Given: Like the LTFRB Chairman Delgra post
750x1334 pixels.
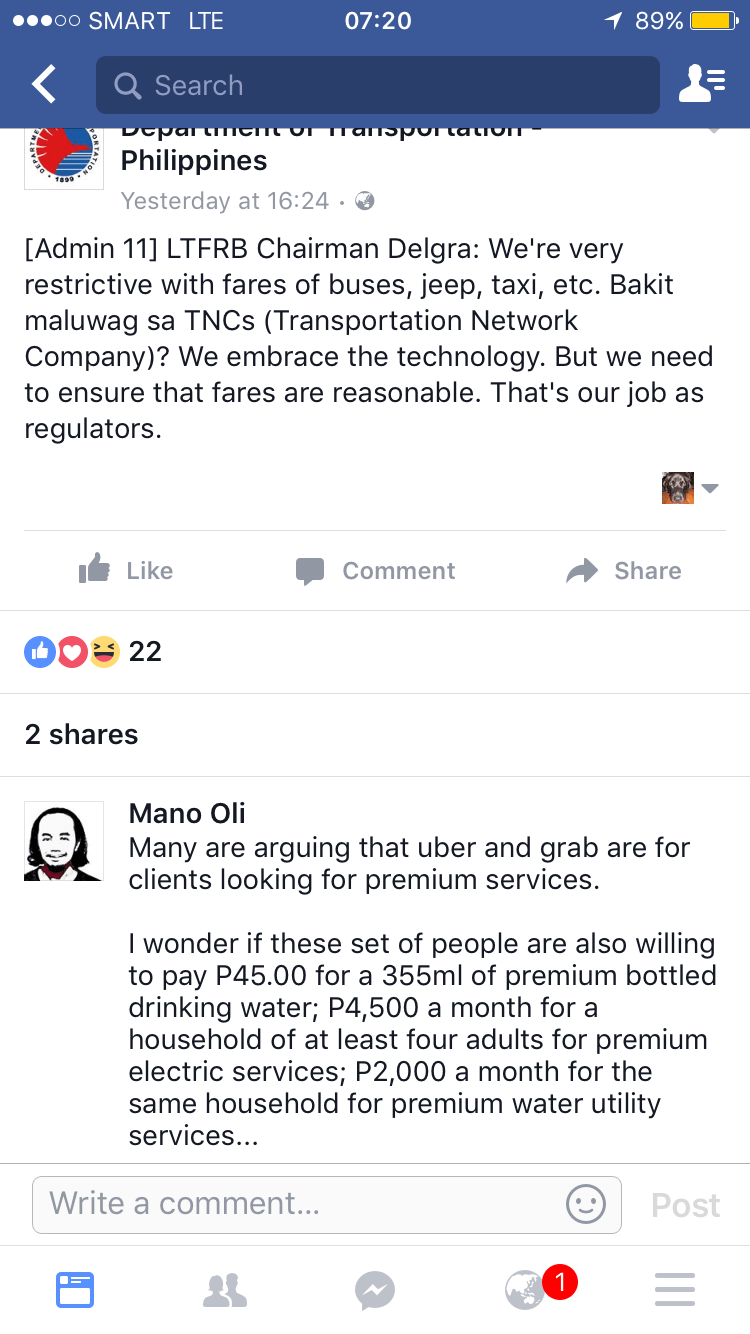Looking at the screenshot, I should 126,571.
